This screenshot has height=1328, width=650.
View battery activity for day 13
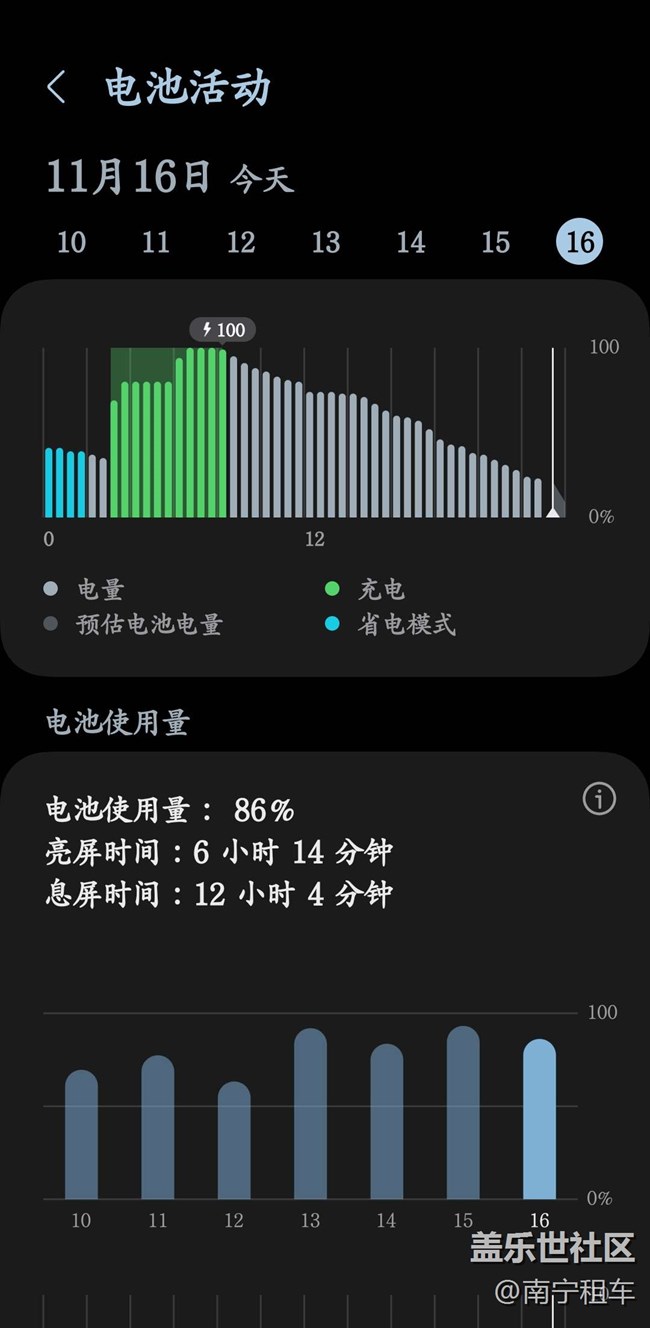coord(326,242)
